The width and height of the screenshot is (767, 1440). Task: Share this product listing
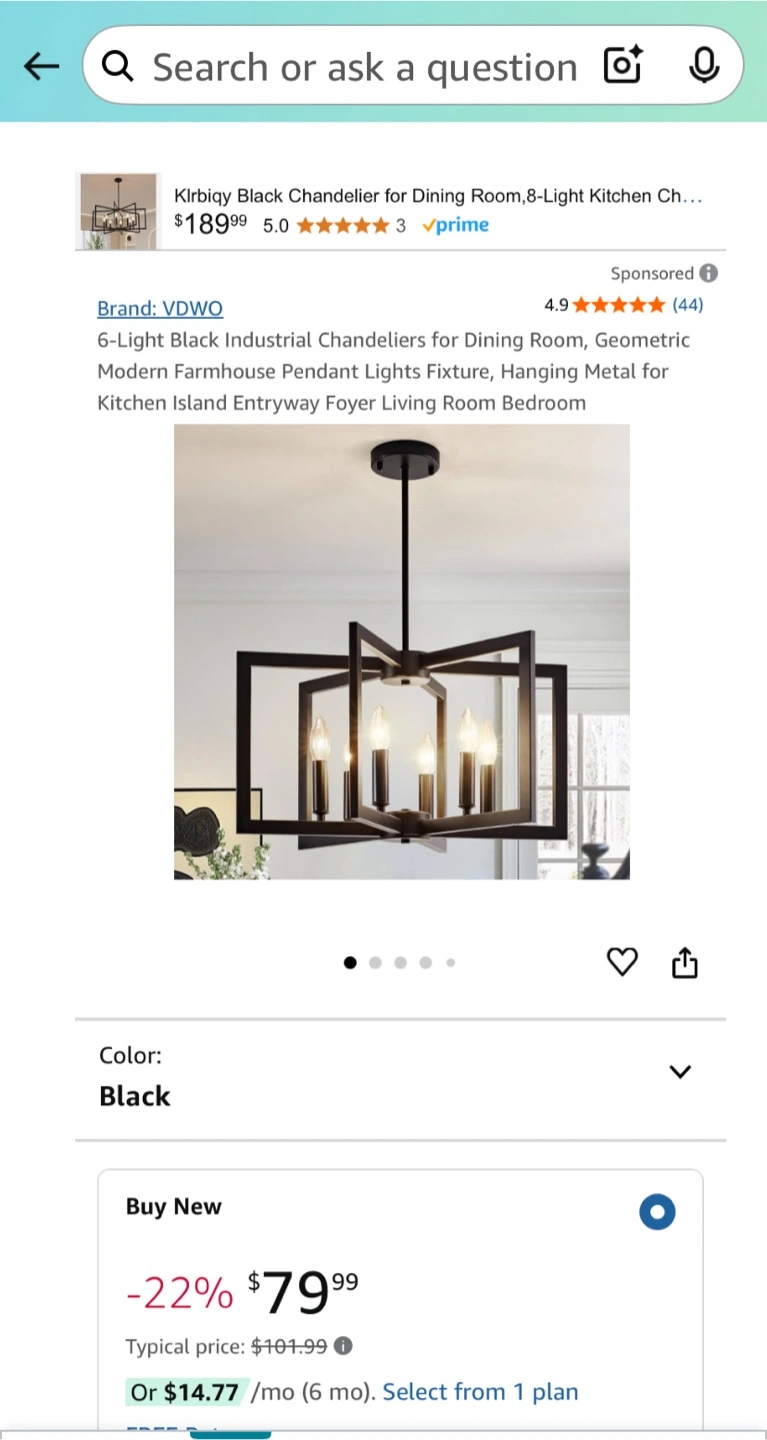pos(684,962)
